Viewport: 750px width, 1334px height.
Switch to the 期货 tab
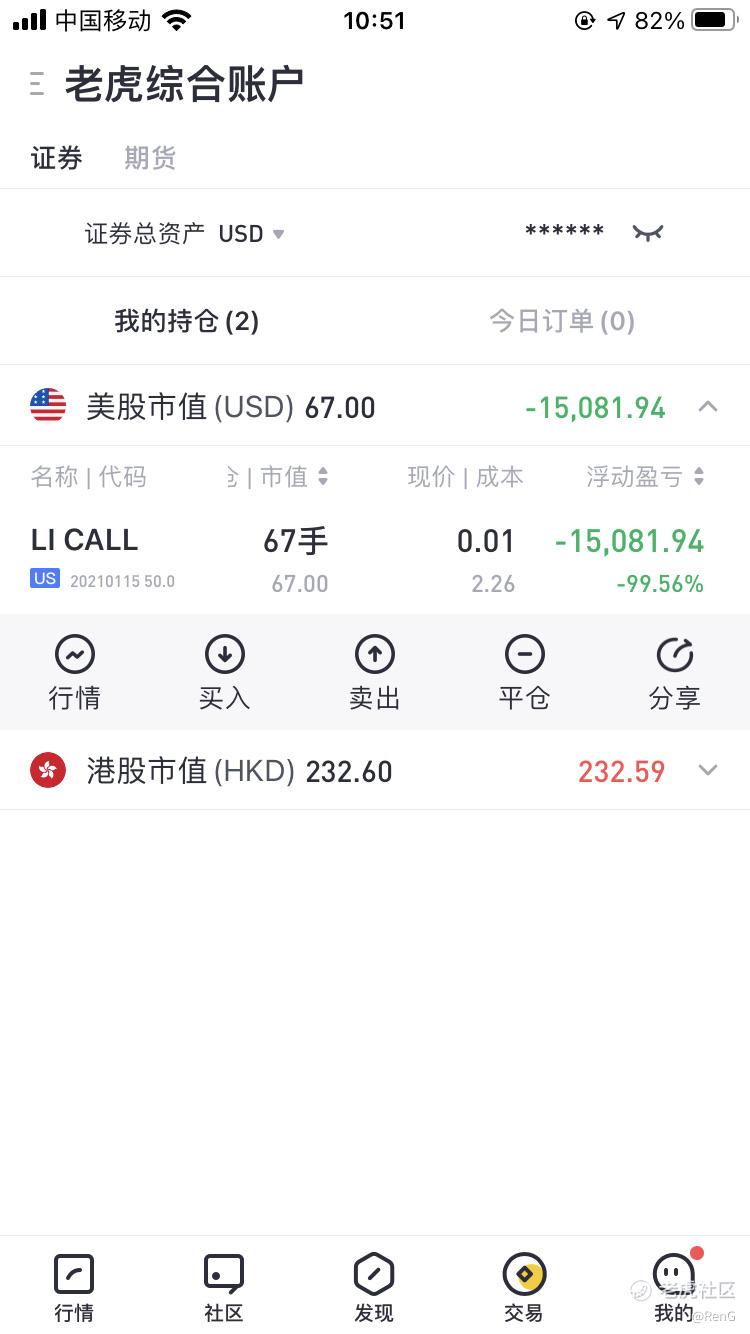tap(150, 158)
